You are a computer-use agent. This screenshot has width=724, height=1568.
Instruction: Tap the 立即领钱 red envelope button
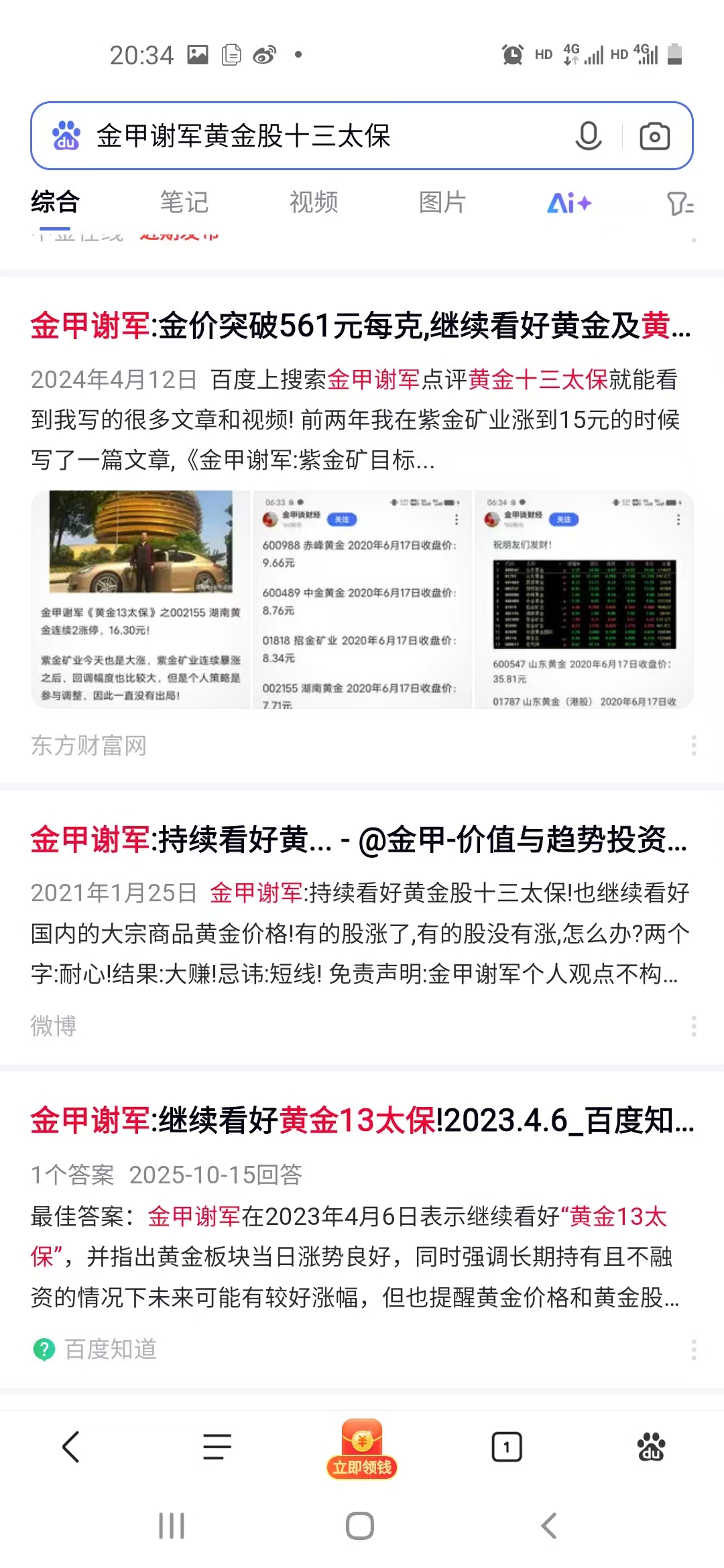(362, 1449)
